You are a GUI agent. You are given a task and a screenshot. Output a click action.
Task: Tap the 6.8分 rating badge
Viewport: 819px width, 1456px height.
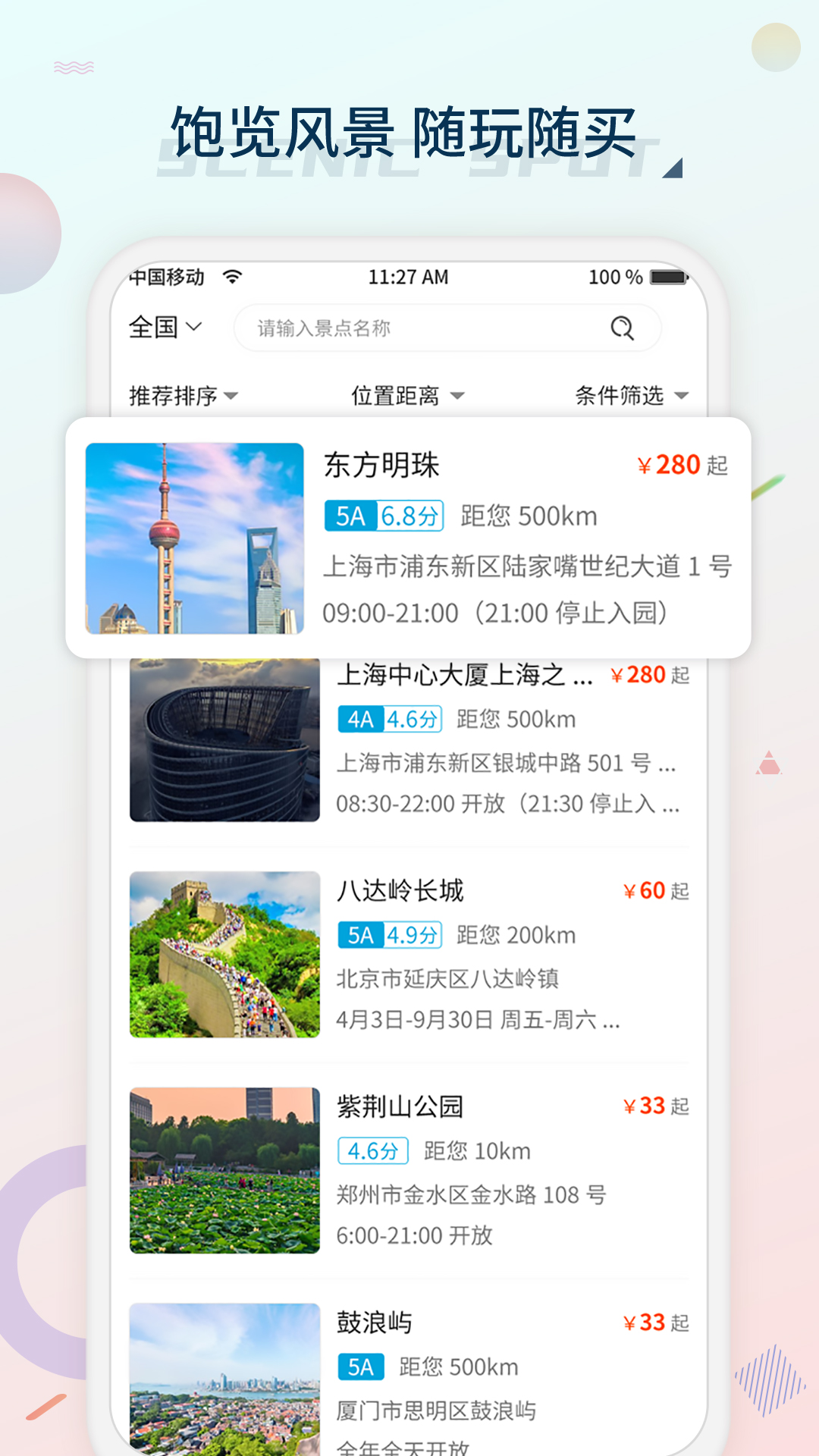(x=409, y=516)
